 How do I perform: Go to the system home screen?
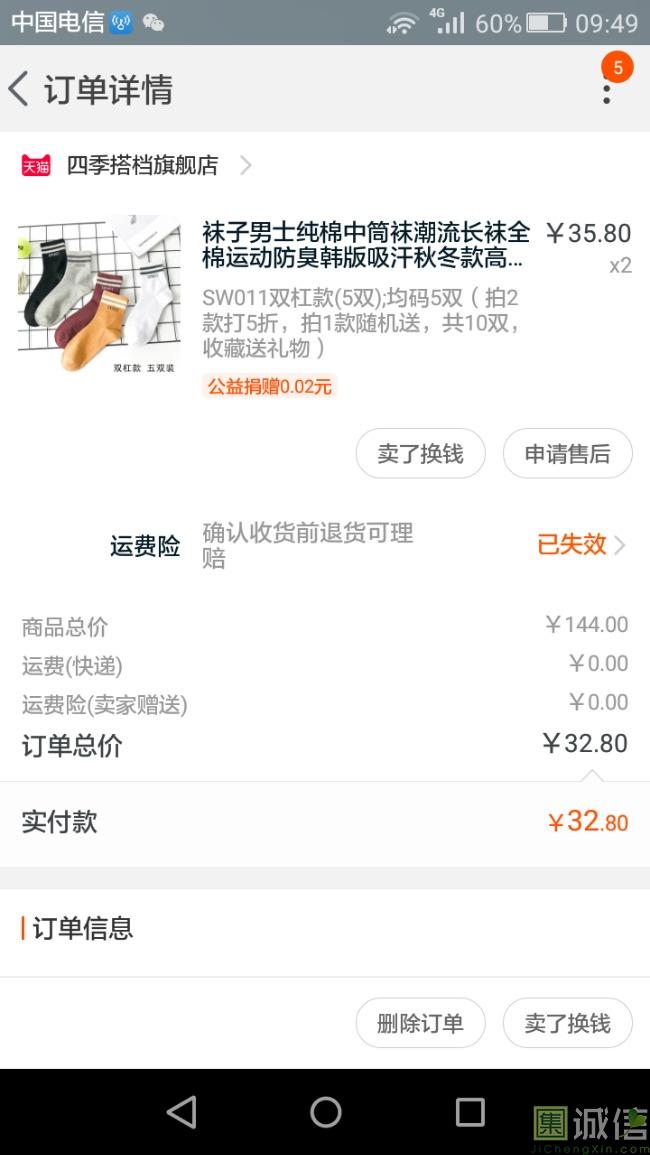[x=326, y=1112]
